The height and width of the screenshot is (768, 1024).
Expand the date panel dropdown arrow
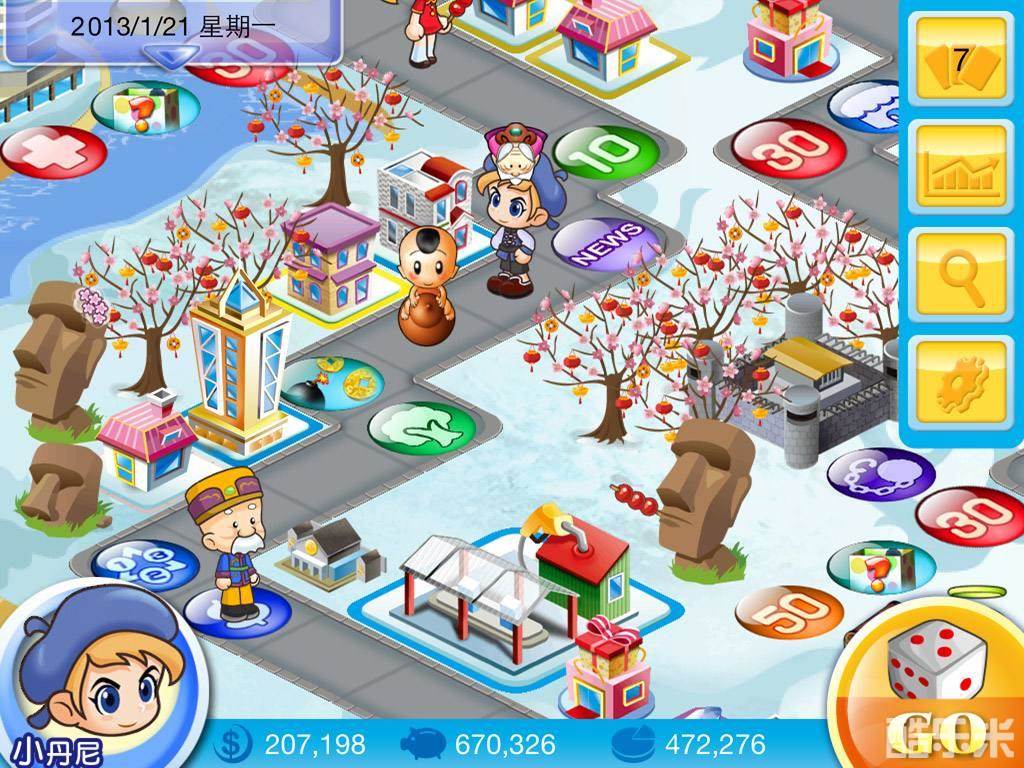(x=158, y=58)
